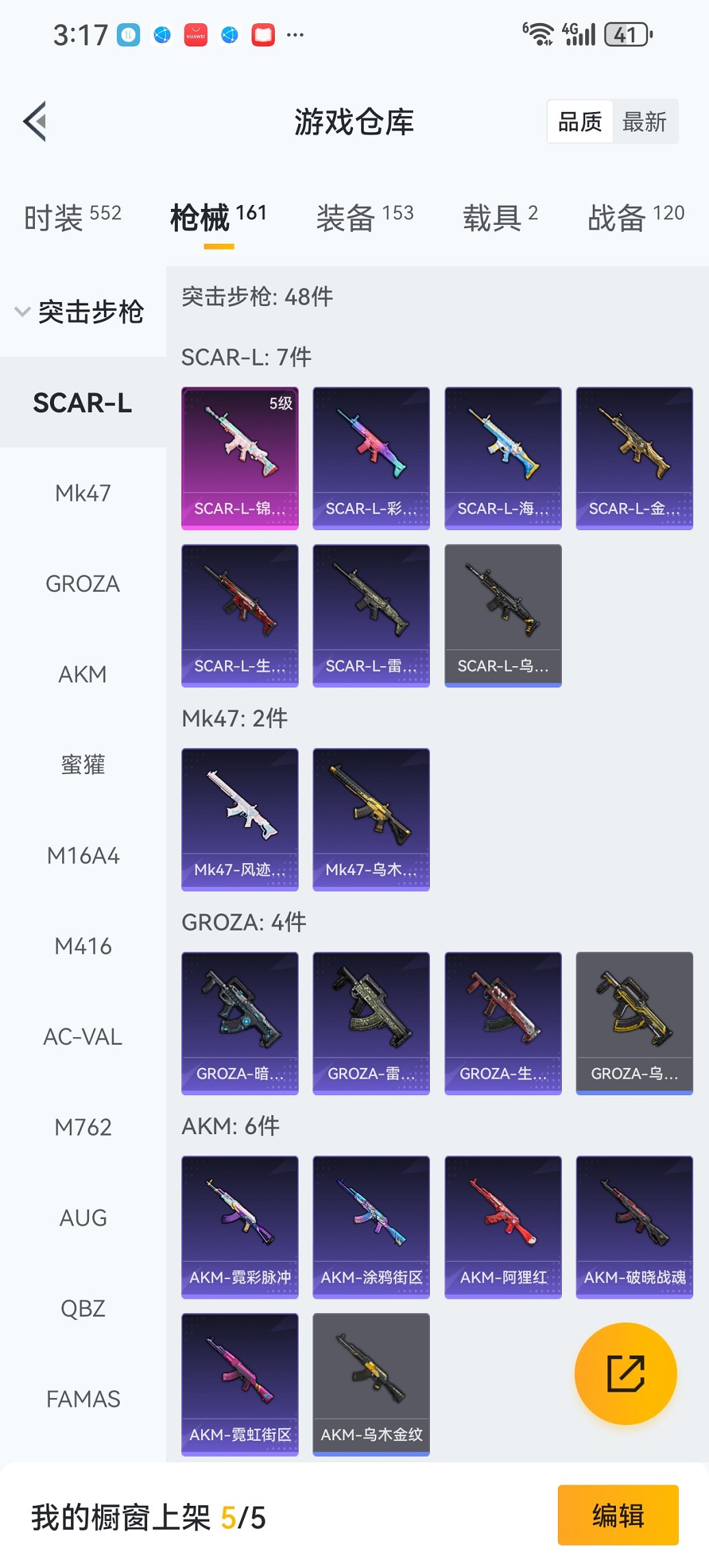The height and width of the screenshot is (1568, 709).
Task: Tap the Wi-Fi indicator in status bar
Action: point(540,33)
